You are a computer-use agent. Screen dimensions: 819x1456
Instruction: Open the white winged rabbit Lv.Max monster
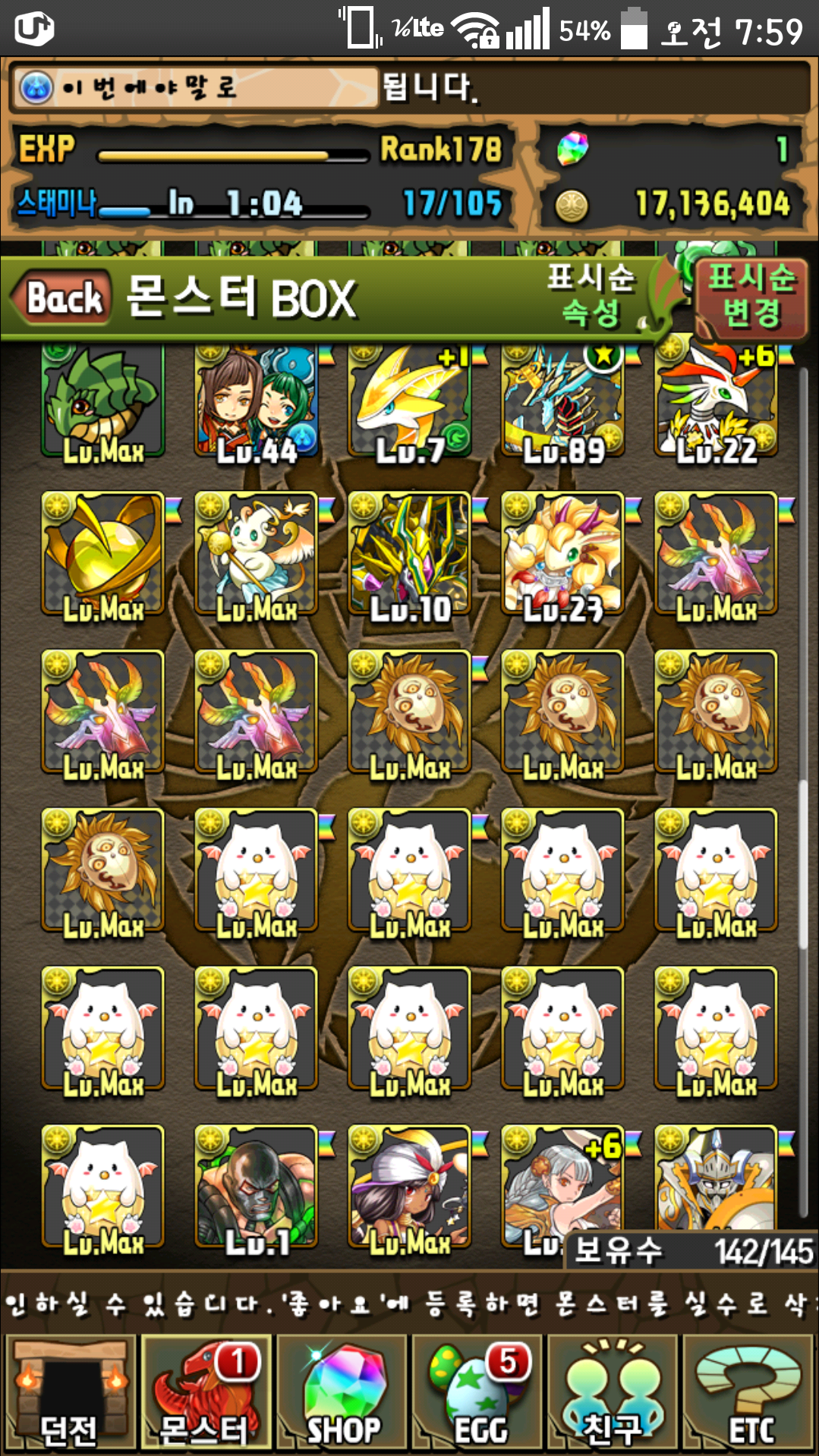click(x=257, y=554)
